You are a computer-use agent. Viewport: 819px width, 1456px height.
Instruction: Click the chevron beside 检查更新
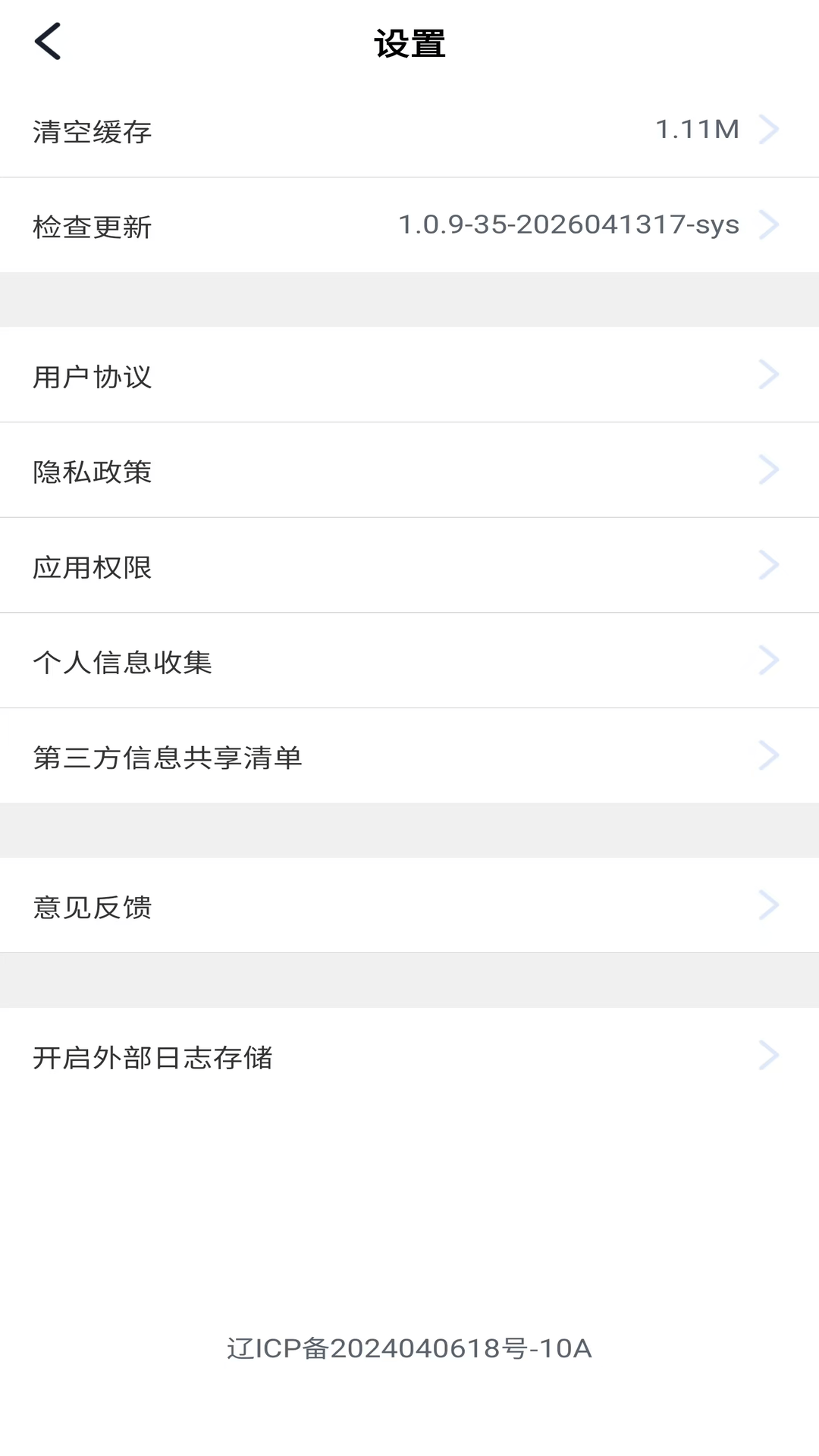pyautogui.click(x=771, y=224)
